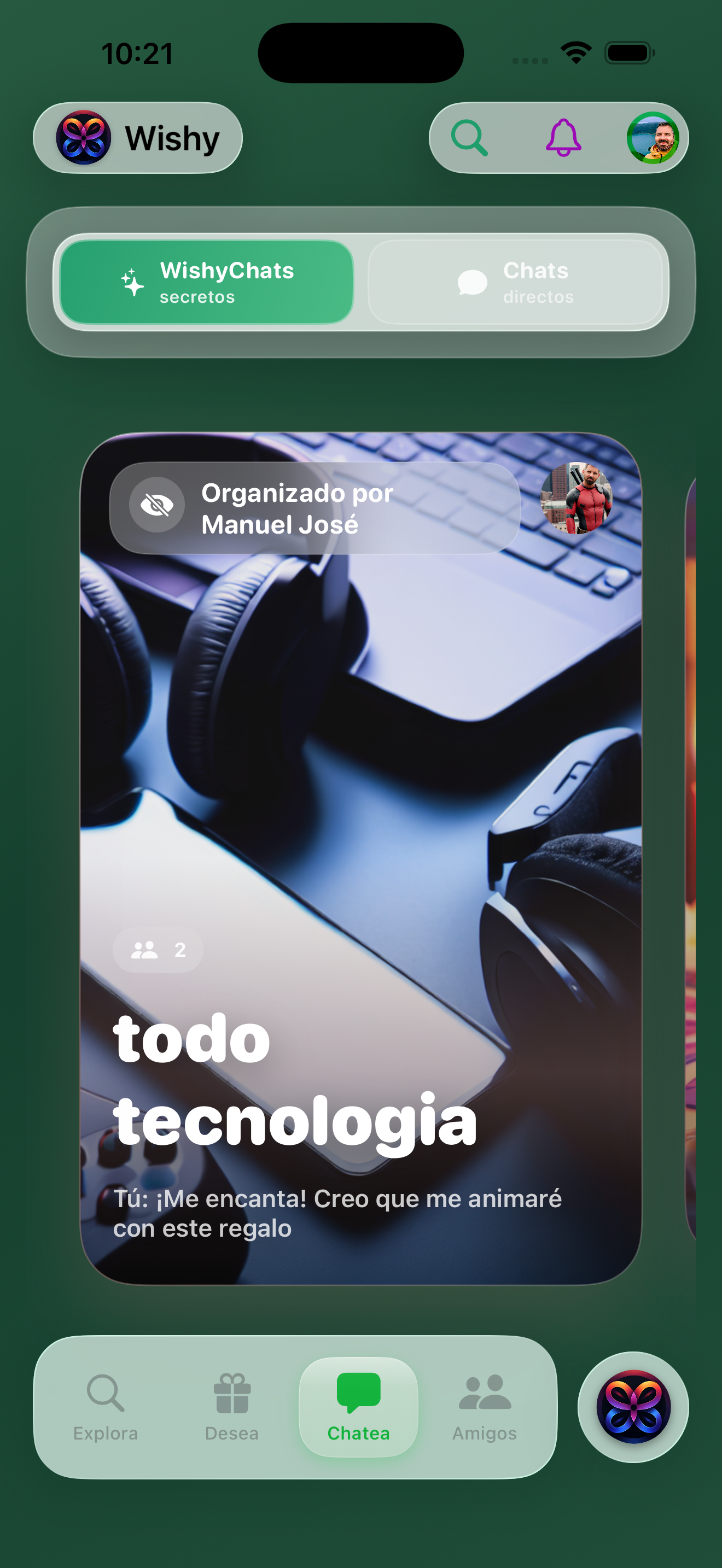This screenshot has width=722, height=1568.
Task: Tap the Wishy logo button
Action: [x=138, y=138]
